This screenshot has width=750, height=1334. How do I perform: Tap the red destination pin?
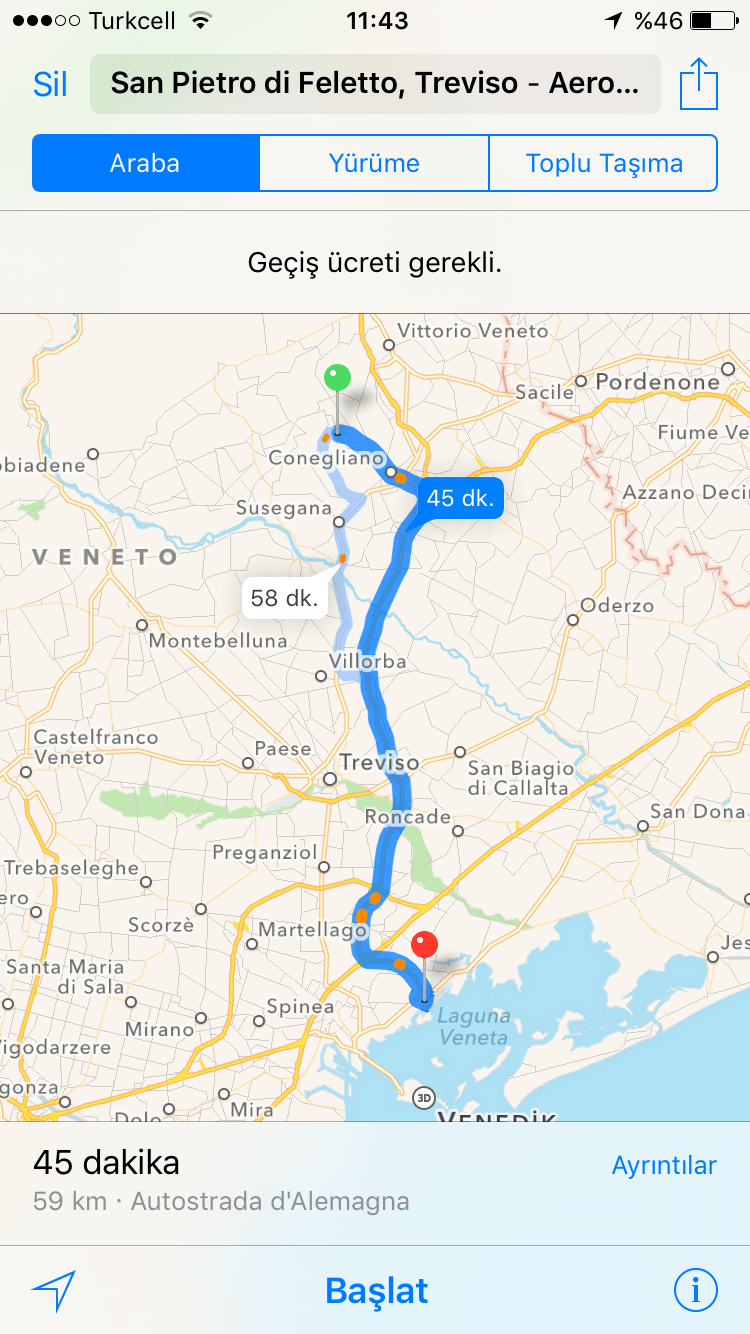click(425, 945)
